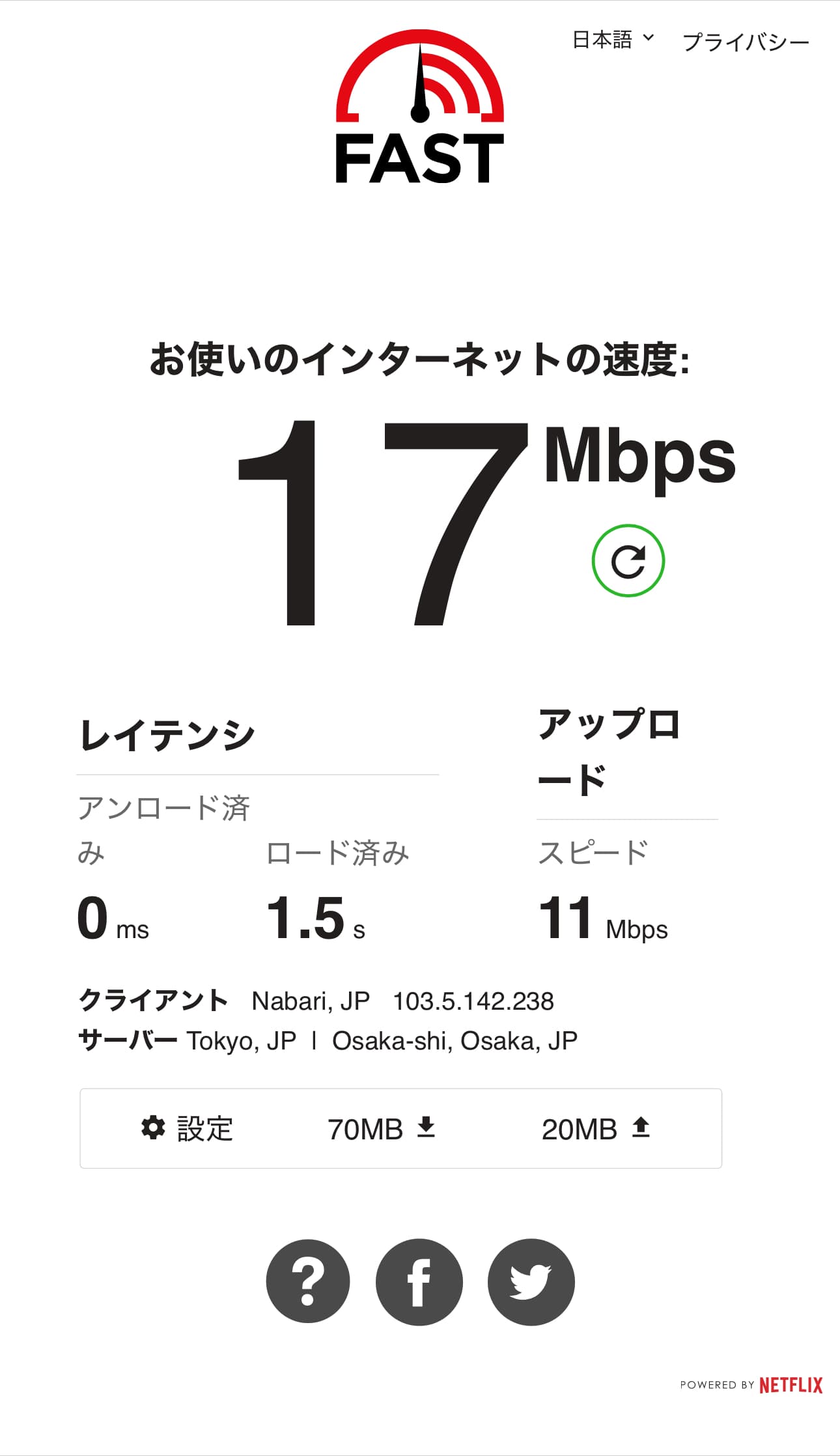
Task: Tap the help question mark icon
Action: click(308, 1281)
